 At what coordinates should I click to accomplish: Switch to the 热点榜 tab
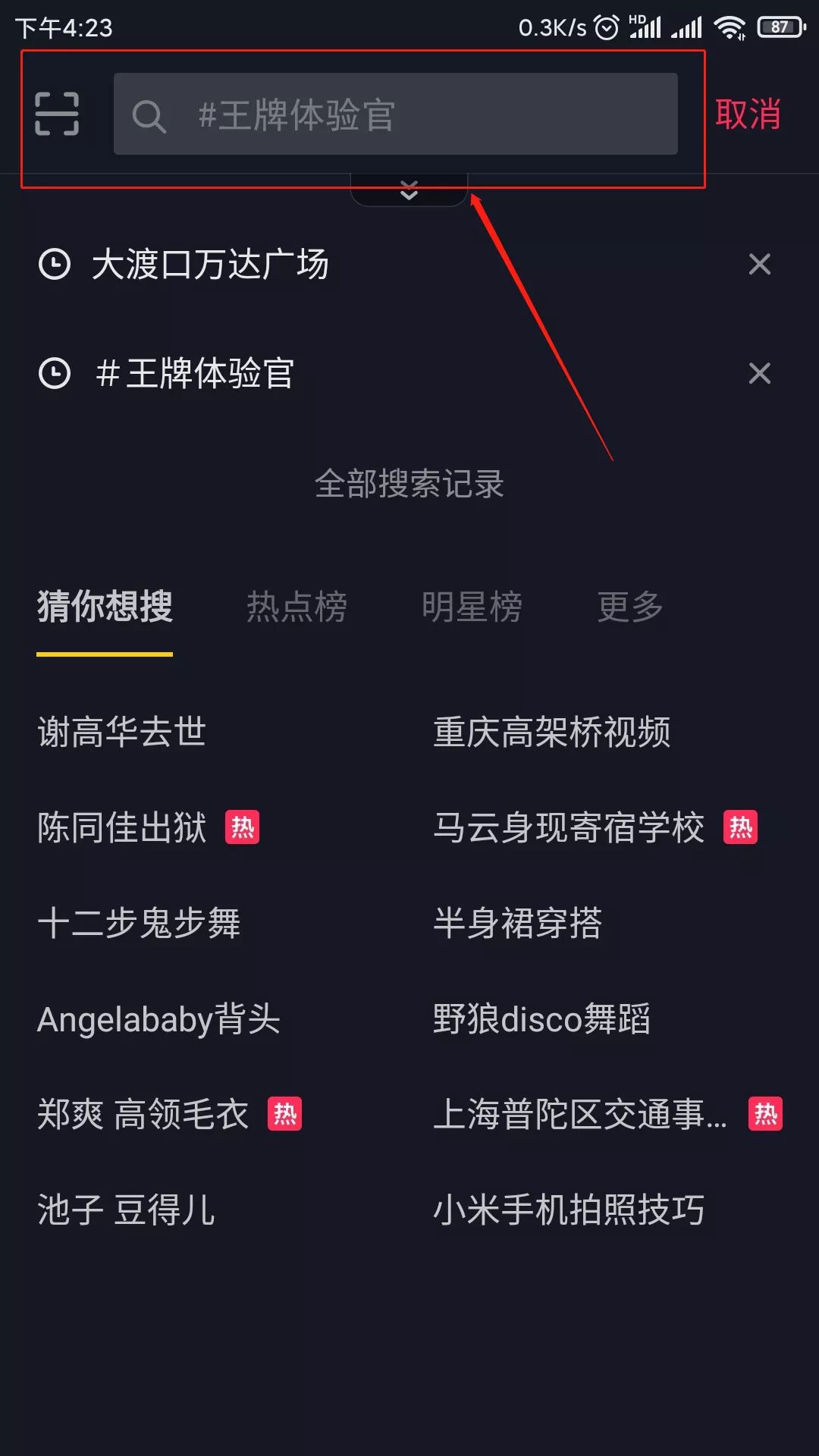[x=297, y=607]
